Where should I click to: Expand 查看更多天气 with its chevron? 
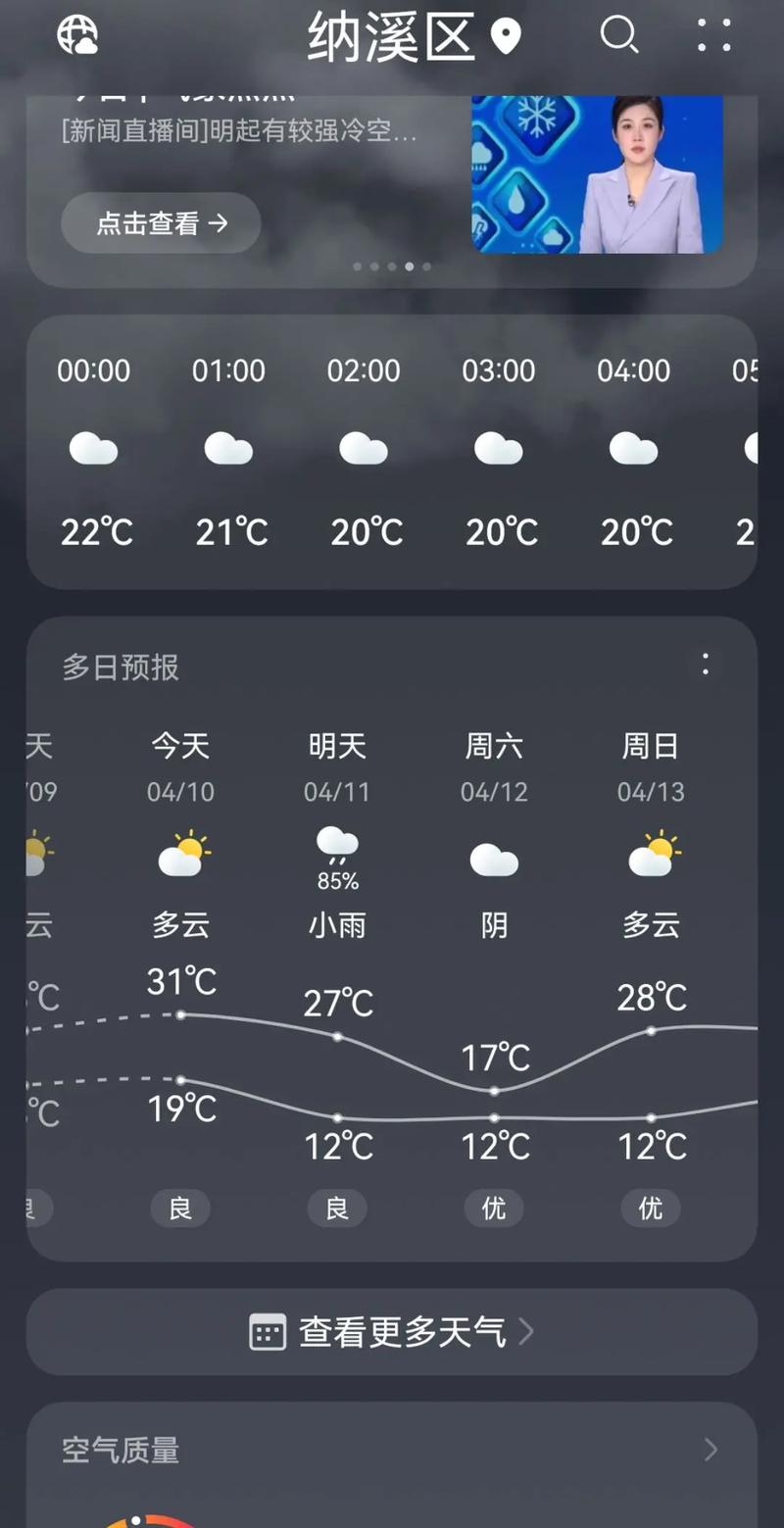coord(527,1332)
